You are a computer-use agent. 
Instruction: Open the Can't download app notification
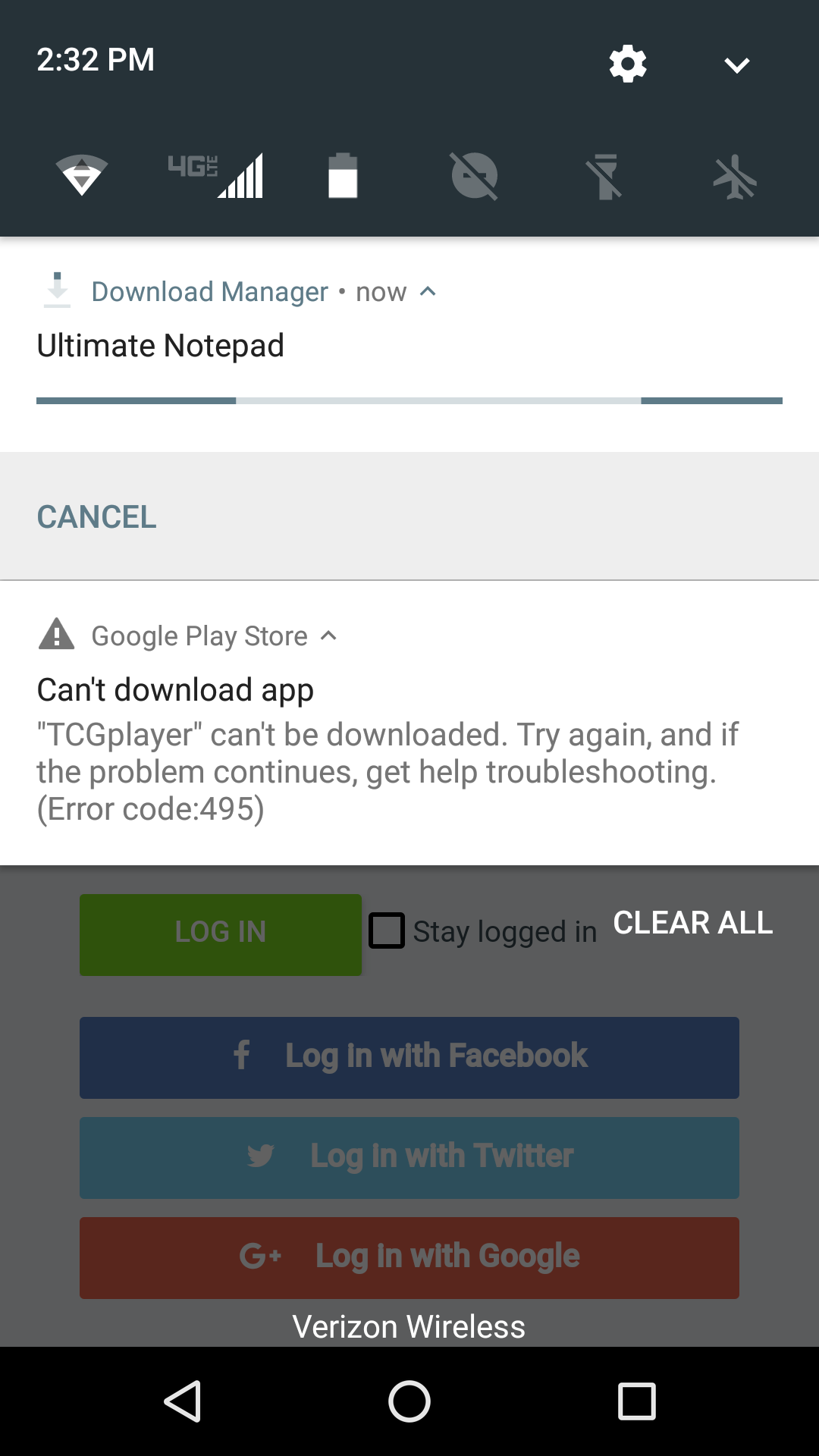tap(409, 723)
